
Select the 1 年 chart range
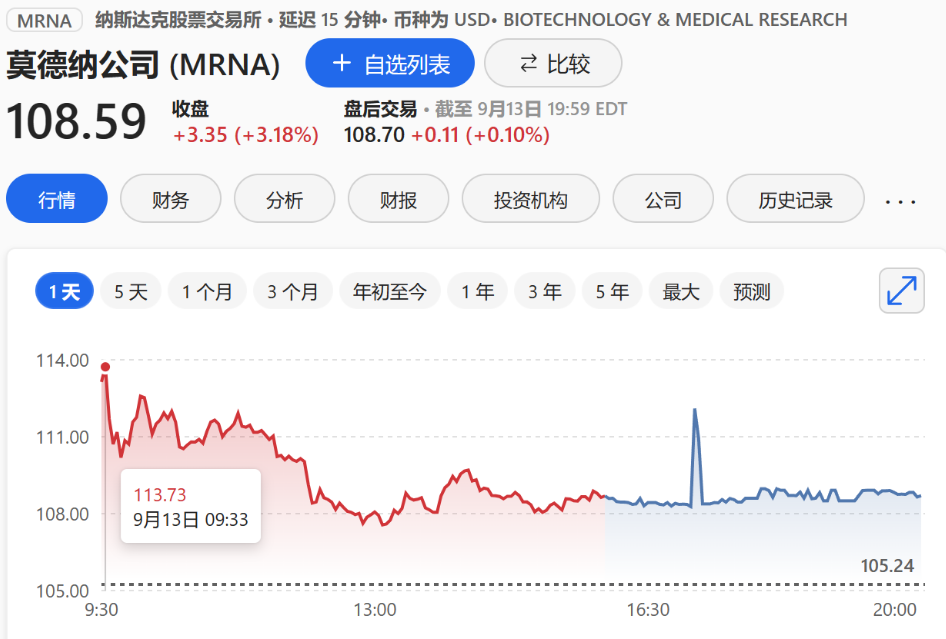coord(477,292)
